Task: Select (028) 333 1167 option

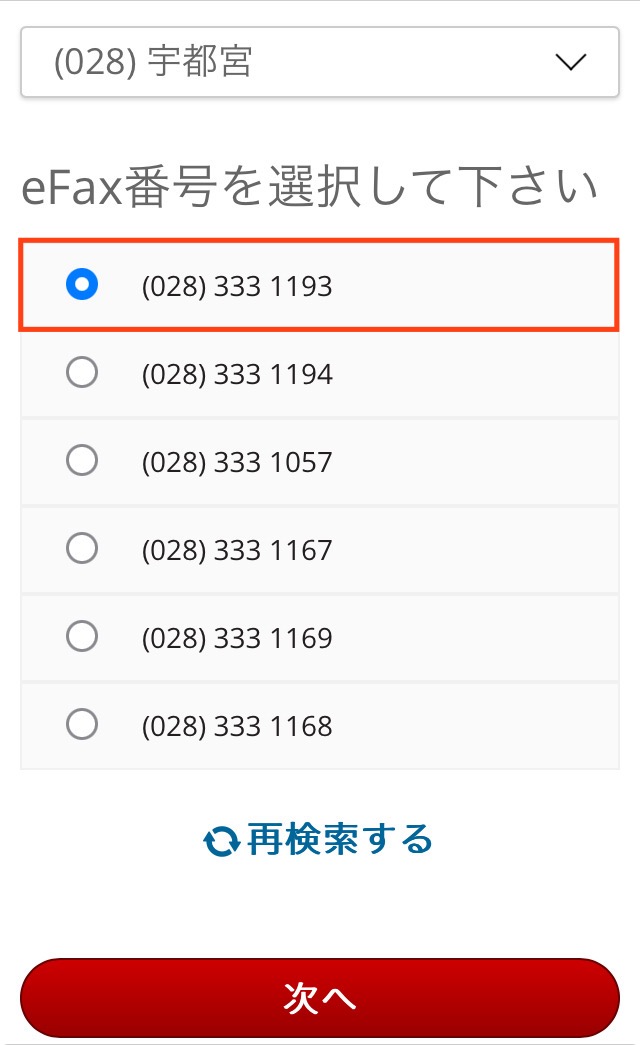Action: [320, 550]
